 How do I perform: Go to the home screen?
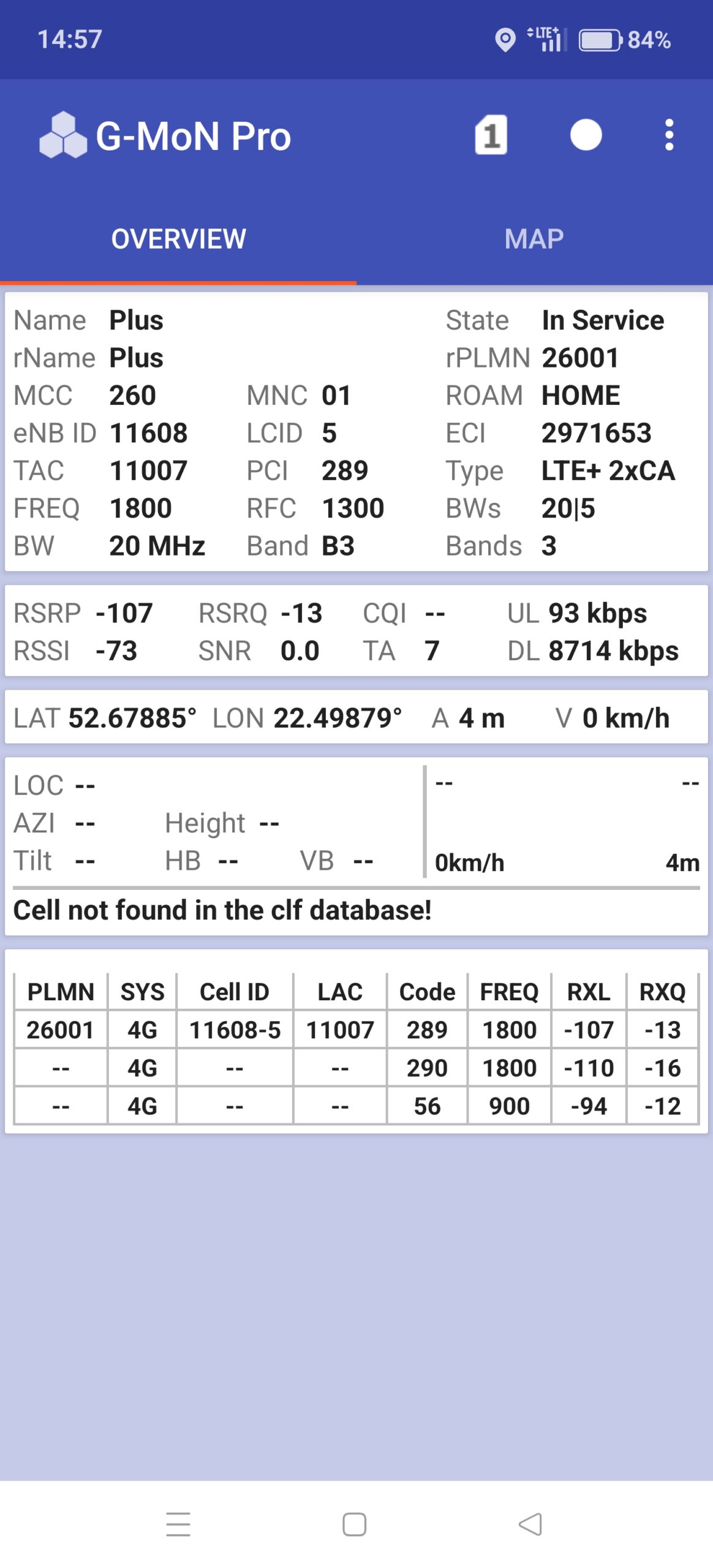point(355,1524)
